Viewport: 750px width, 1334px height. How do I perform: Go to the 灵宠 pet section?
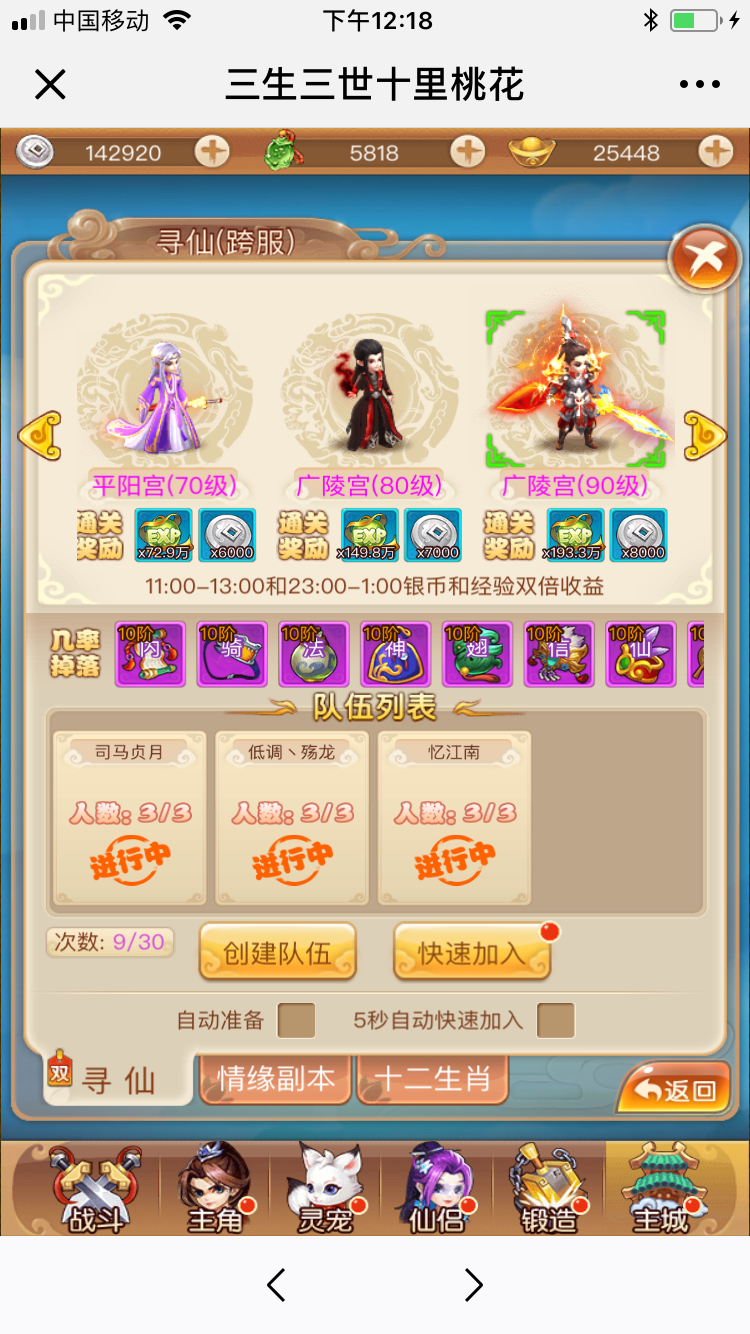click(325, 1190)
